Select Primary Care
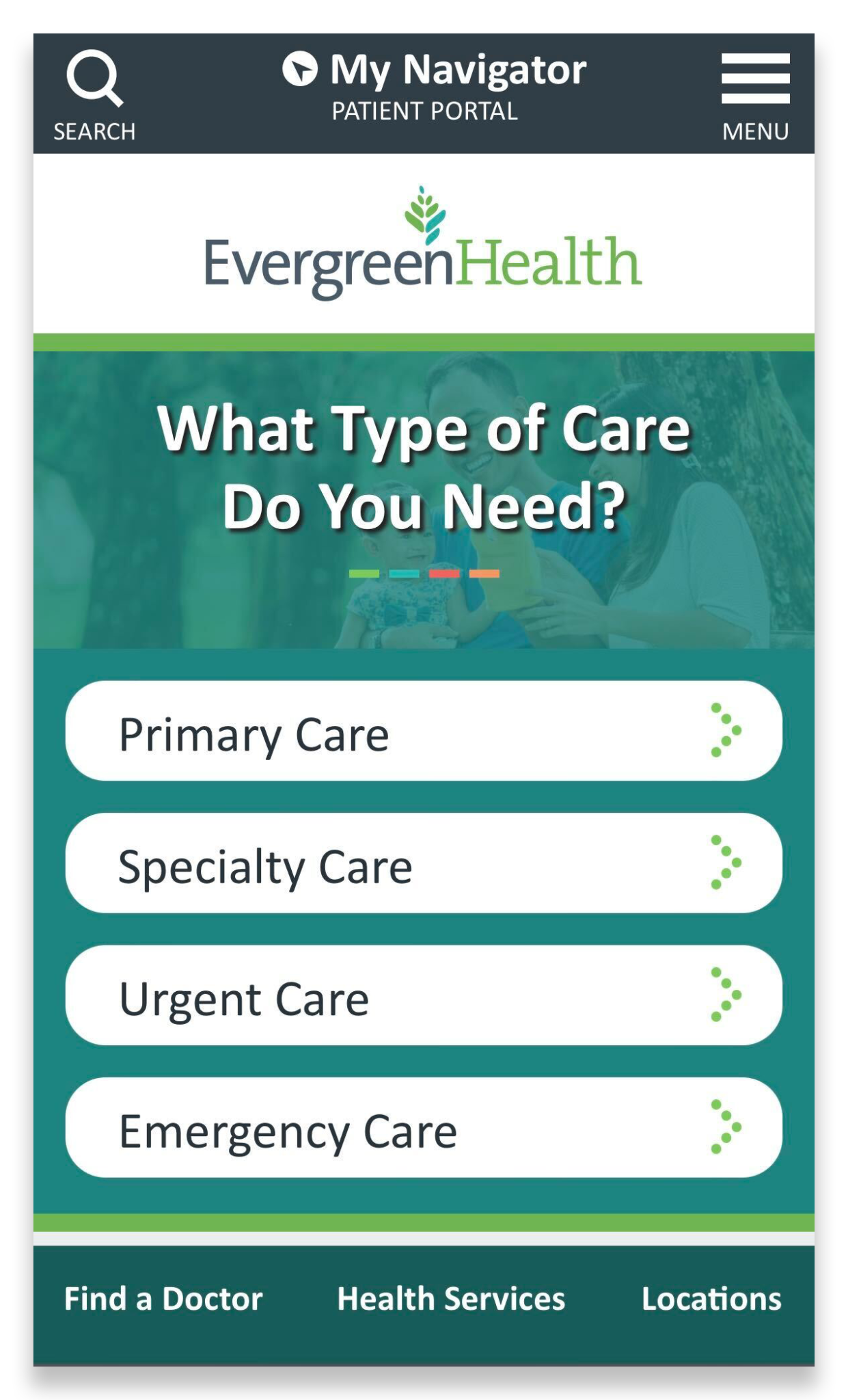 click(423, 731)
